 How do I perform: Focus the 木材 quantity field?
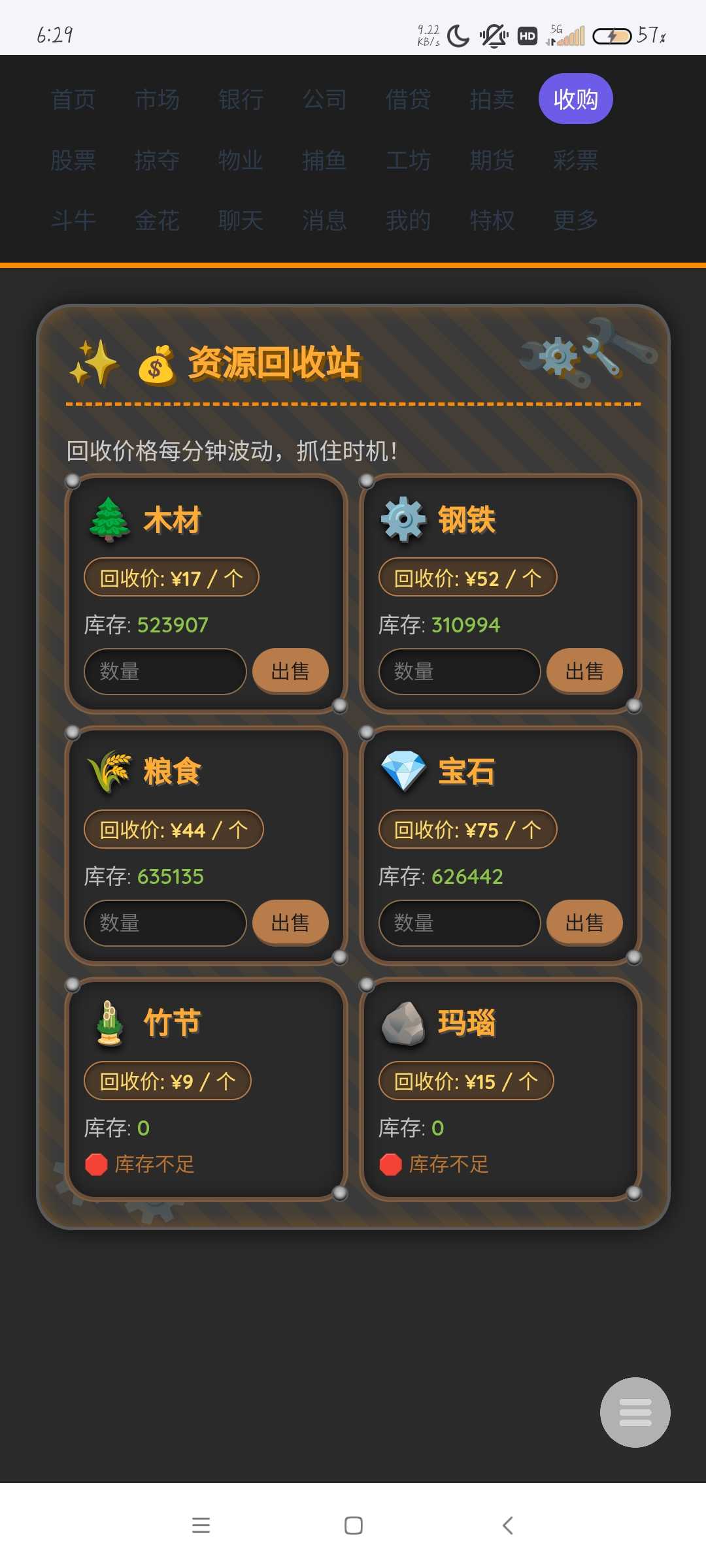pos(165,671)
